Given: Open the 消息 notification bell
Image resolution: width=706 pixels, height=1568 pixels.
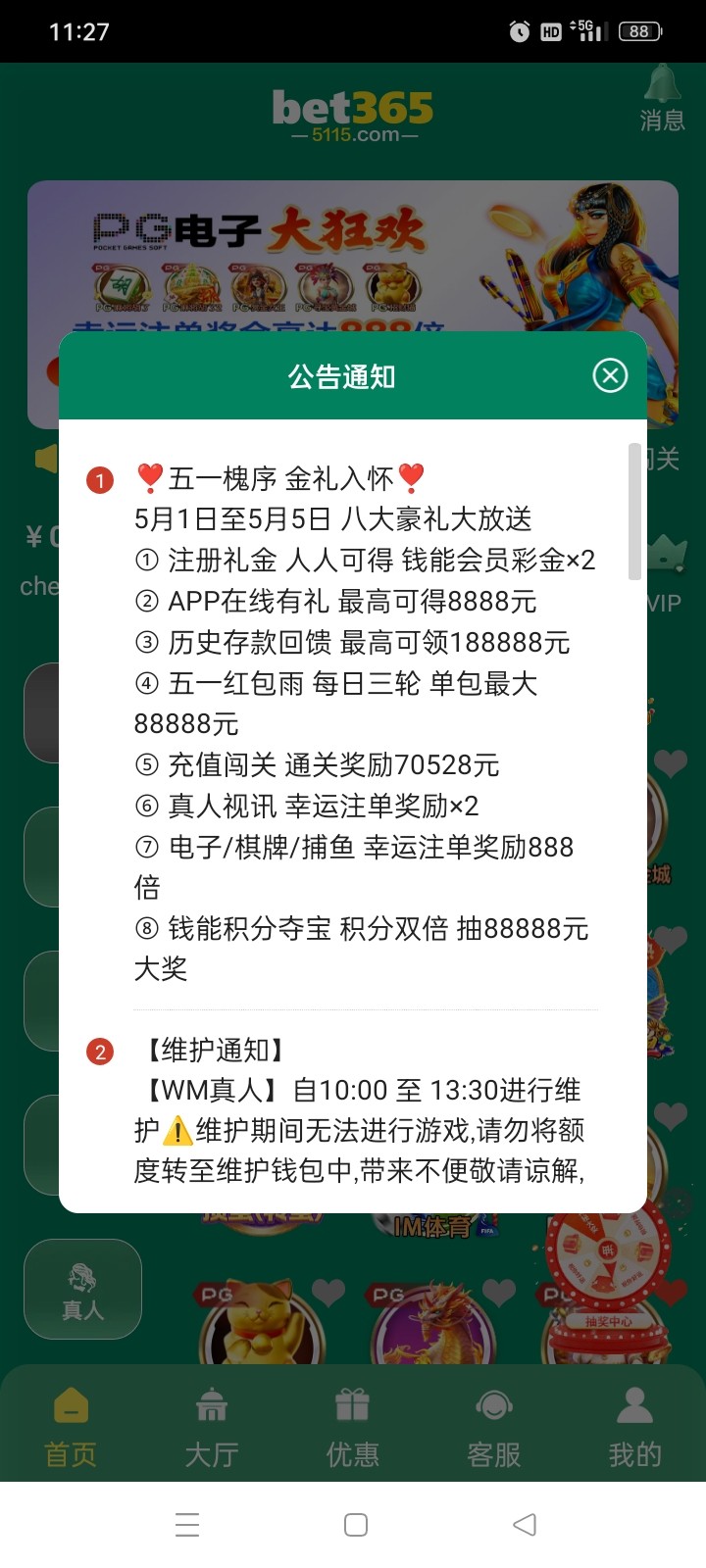Looking at the screenshot, I should coord(663,103).
